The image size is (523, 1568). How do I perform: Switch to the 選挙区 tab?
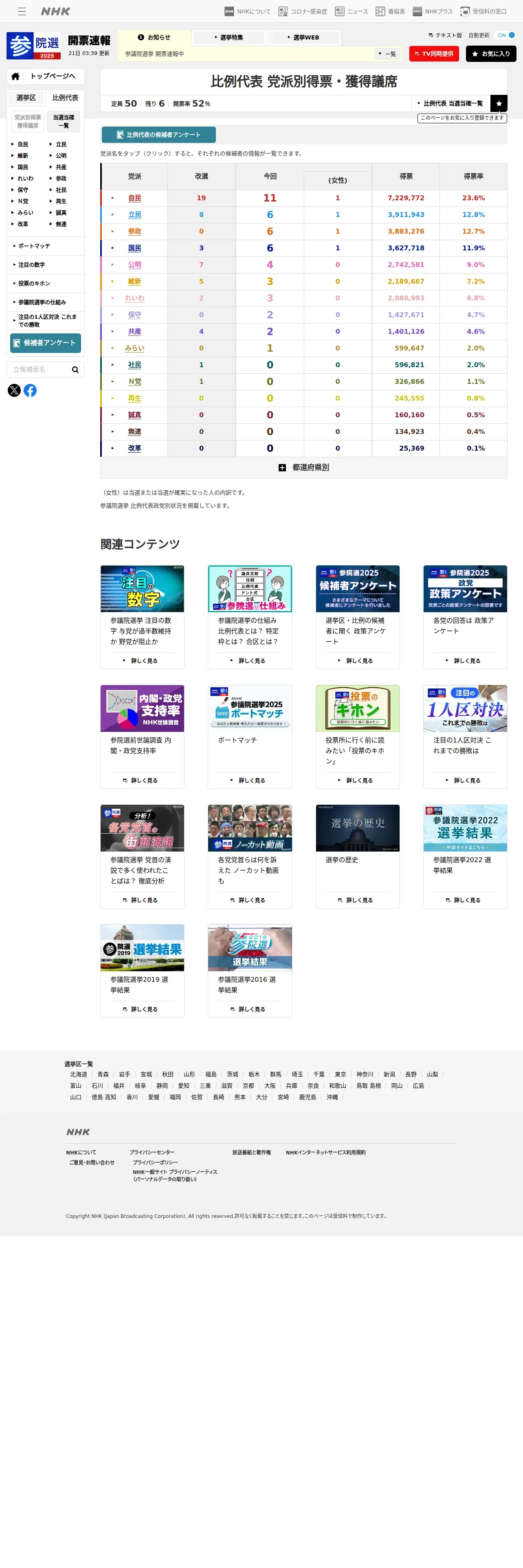26,98
